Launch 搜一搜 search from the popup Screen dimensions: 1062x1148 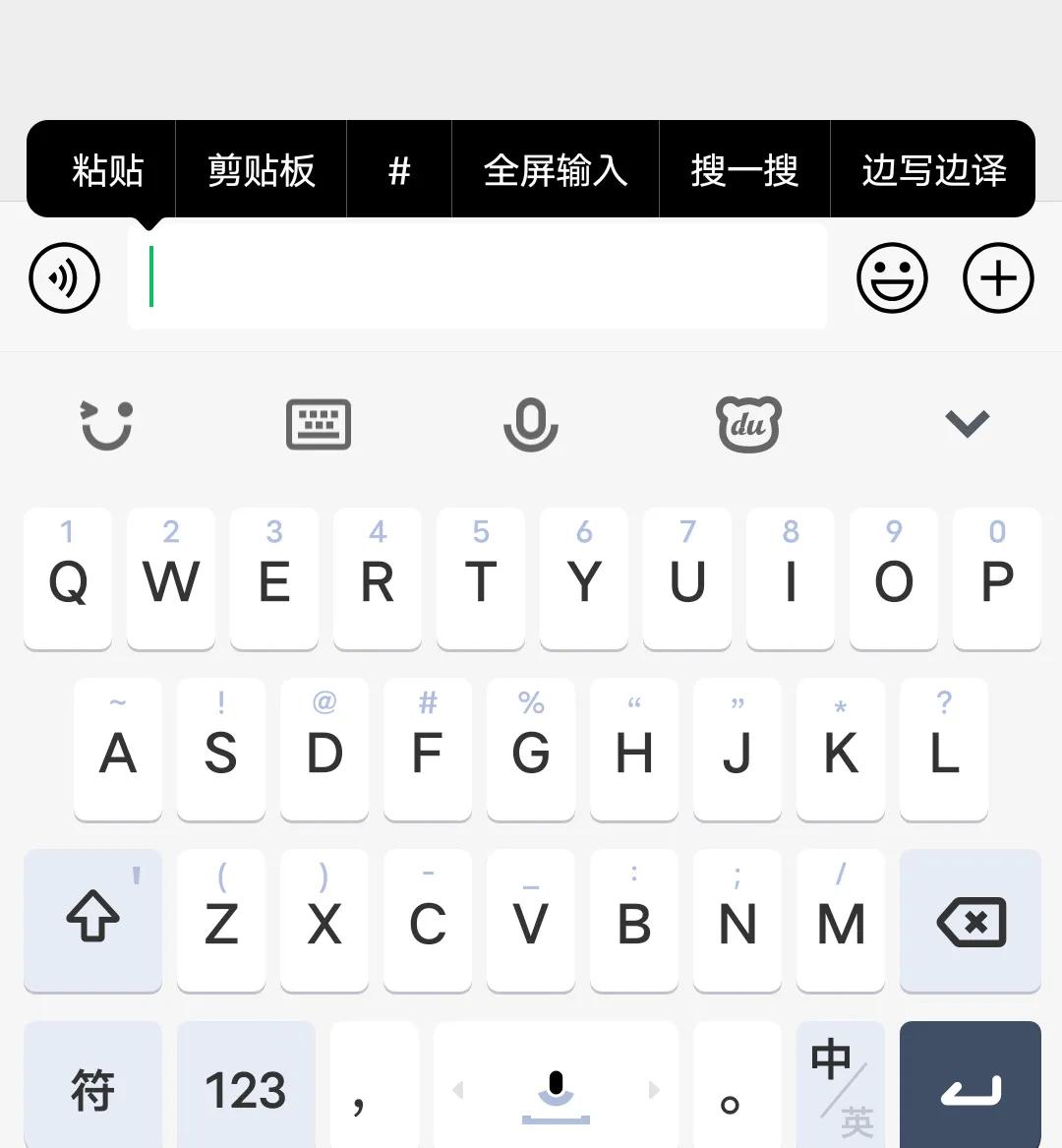point(744,168)
